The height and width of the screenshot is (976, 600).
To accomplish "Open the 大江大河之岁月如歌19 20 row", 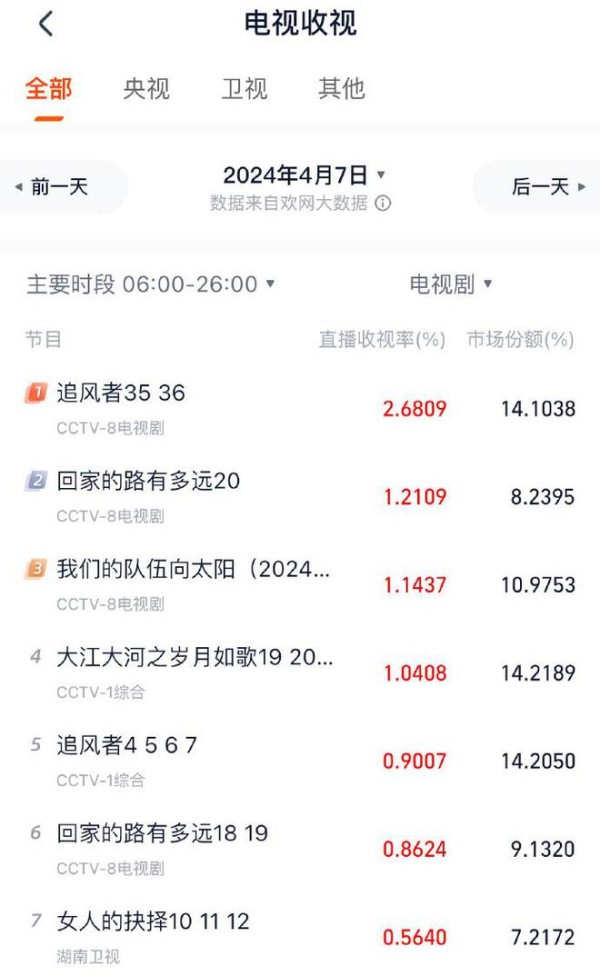I will (300, 673).
